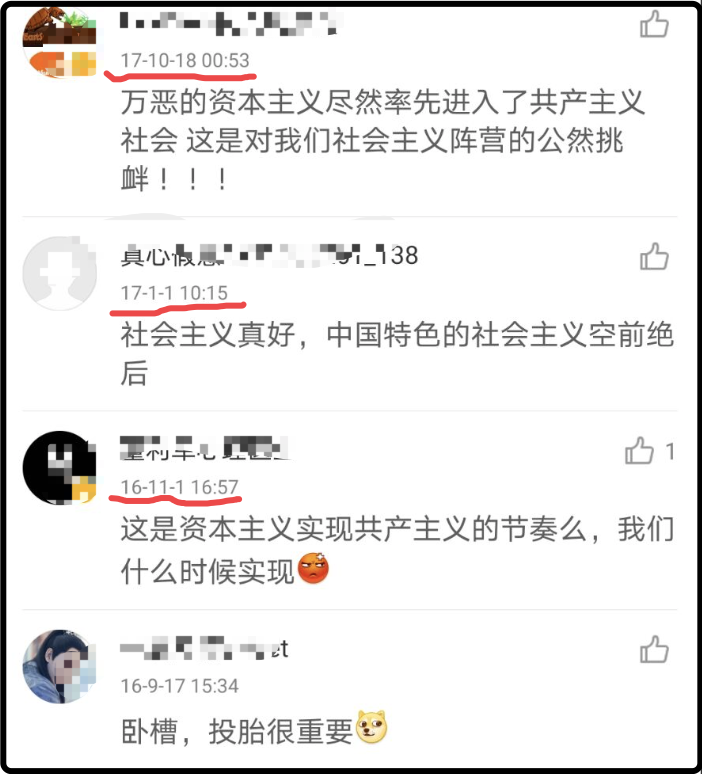702x774 pixels.
Task: Like the comment posted 16-11-1 16:57
Action: click(x=640, y=451)
